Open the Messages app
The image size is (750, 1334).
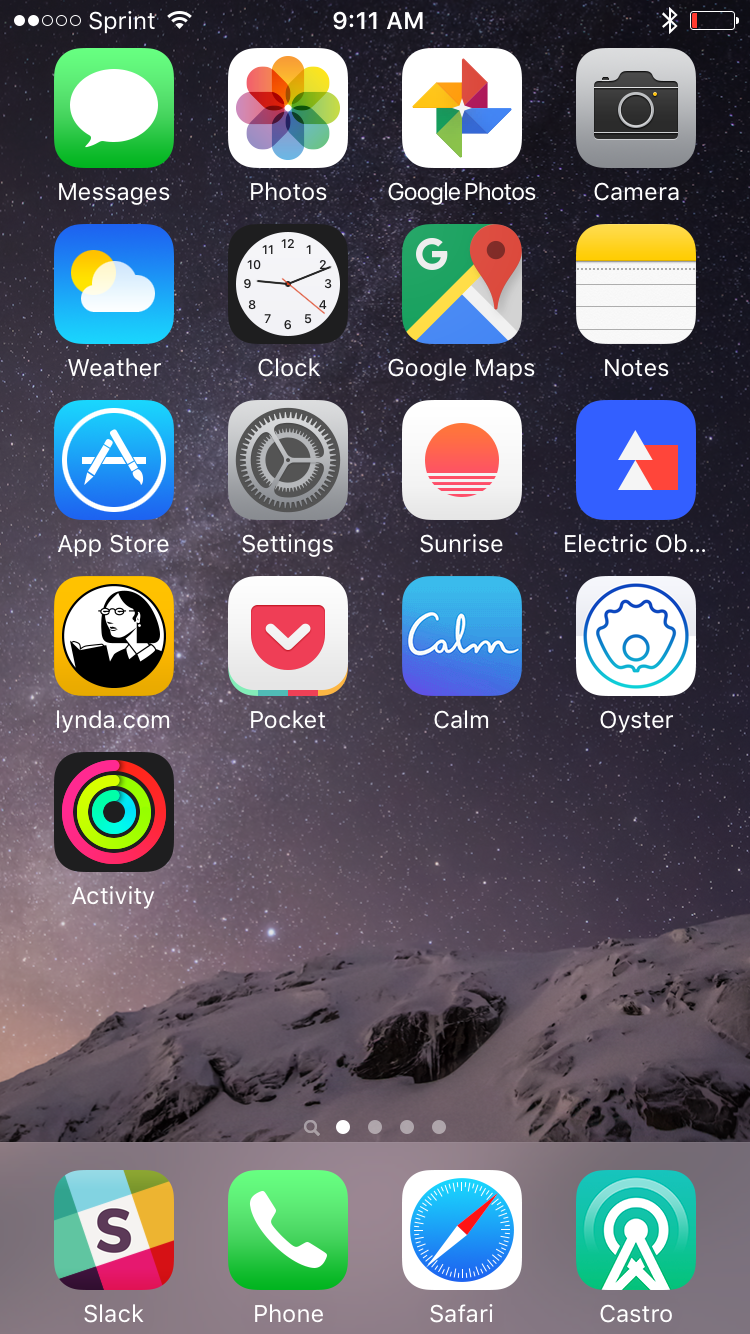pyautogui.click(x=114, y=108)
